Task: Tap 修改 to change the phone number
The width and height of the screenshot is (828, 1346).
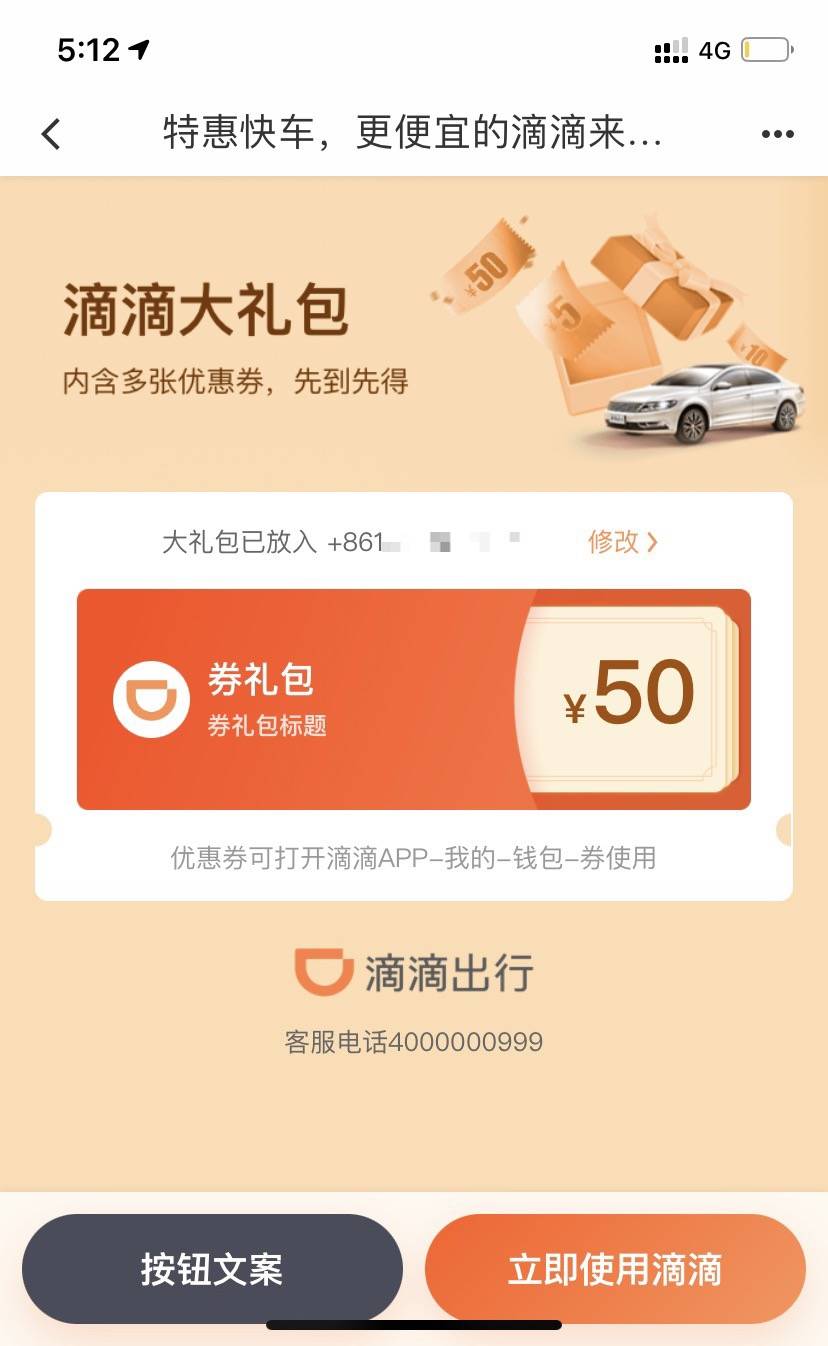Action: coord(622,542)
